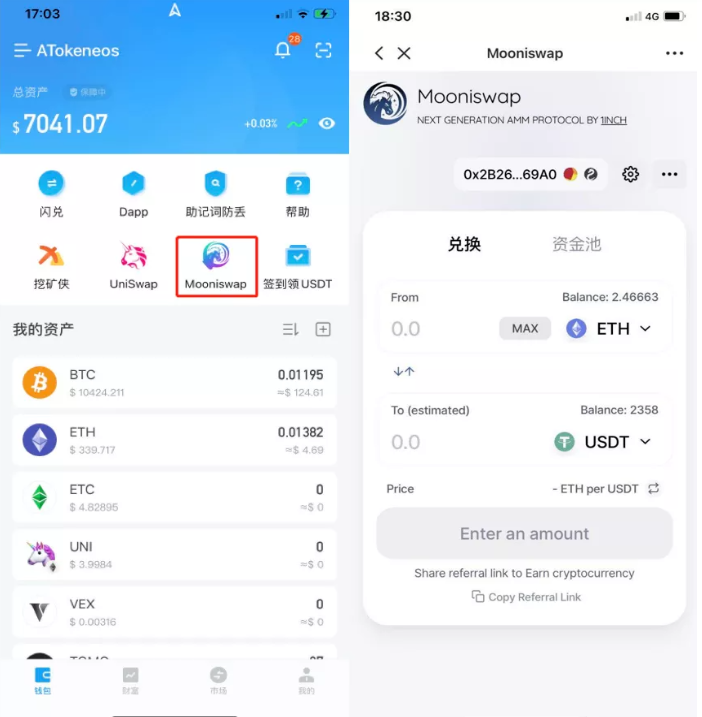
Task: Tap MAX to use full ETH balance
Action: pyautogui.click(x=525, y=328)
